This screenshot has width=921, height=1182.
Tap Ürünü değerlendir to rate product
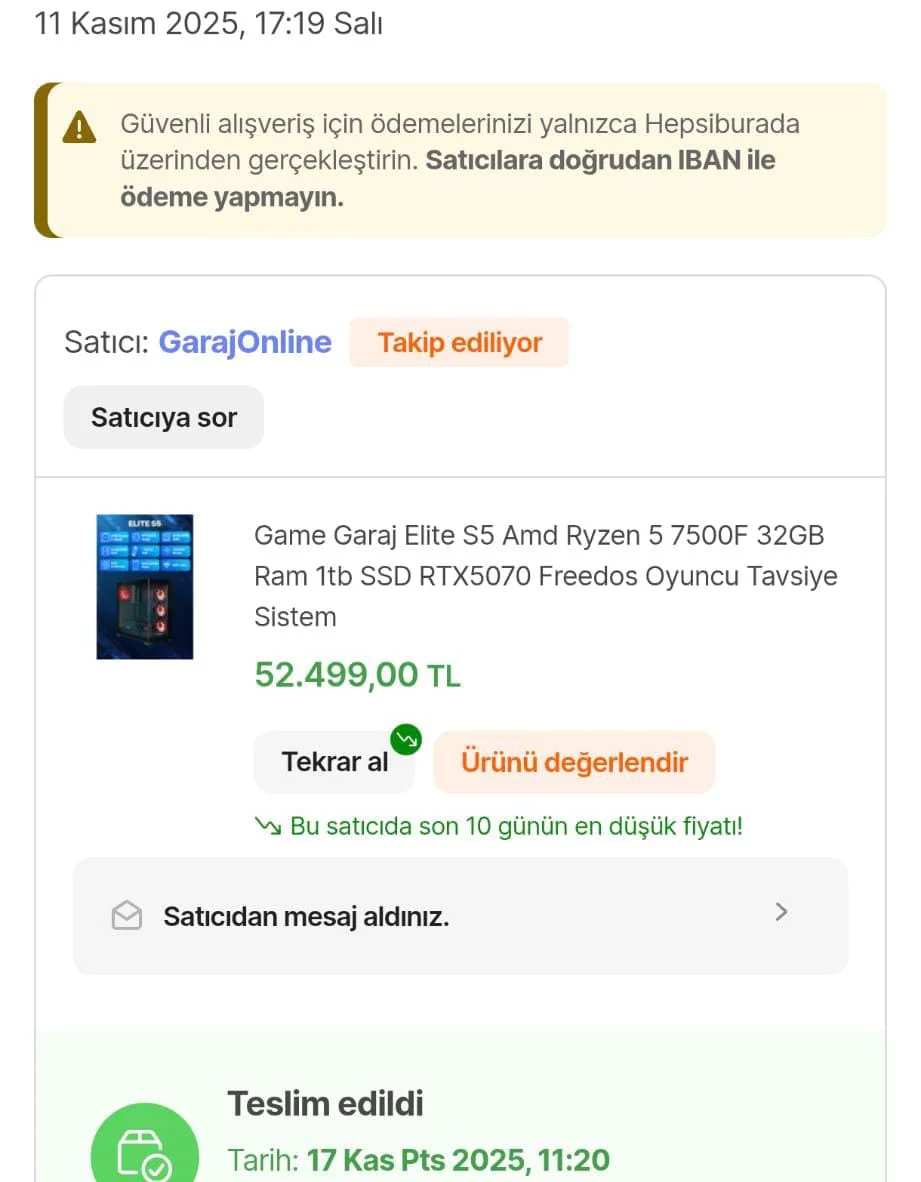point(574,762)
